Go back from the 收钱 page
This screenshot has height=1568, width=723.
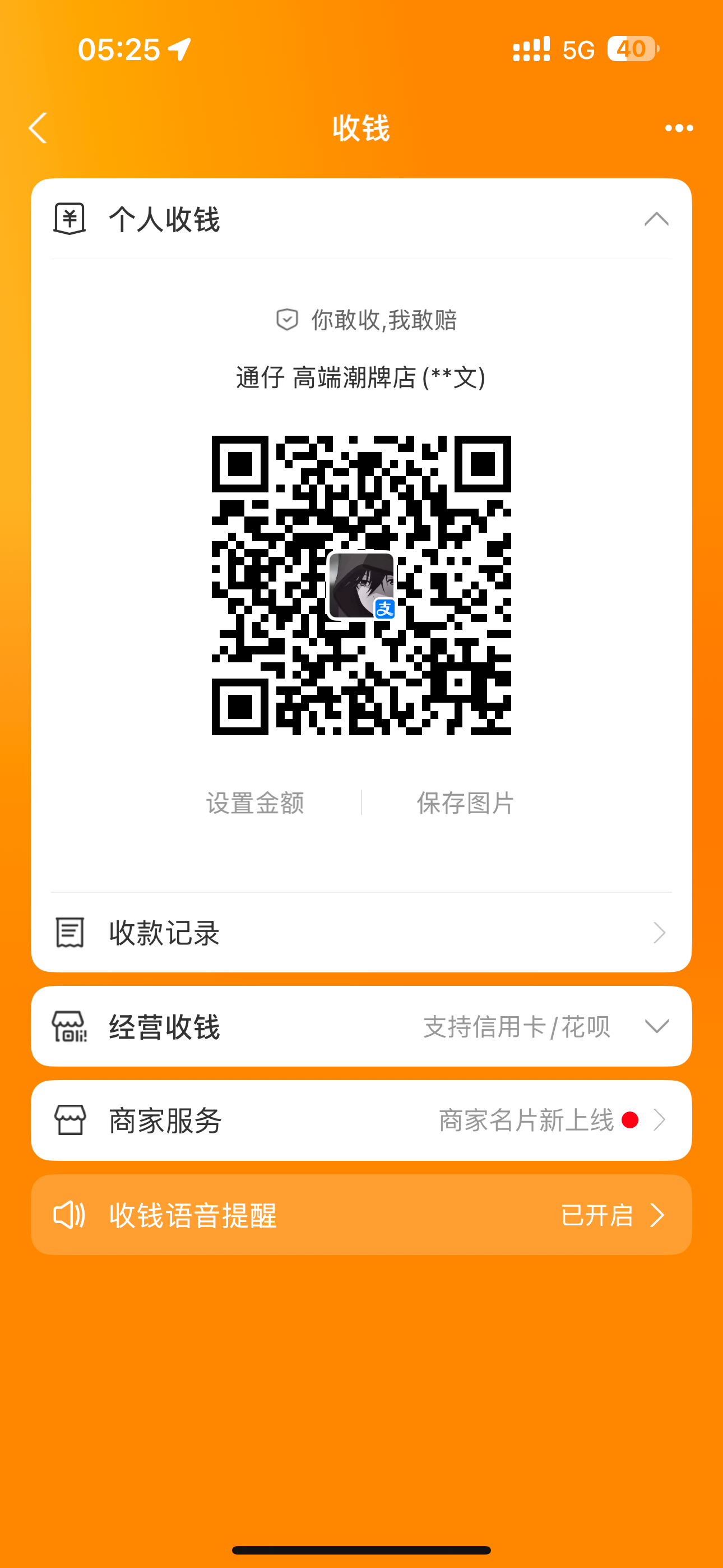click(38, 128)
